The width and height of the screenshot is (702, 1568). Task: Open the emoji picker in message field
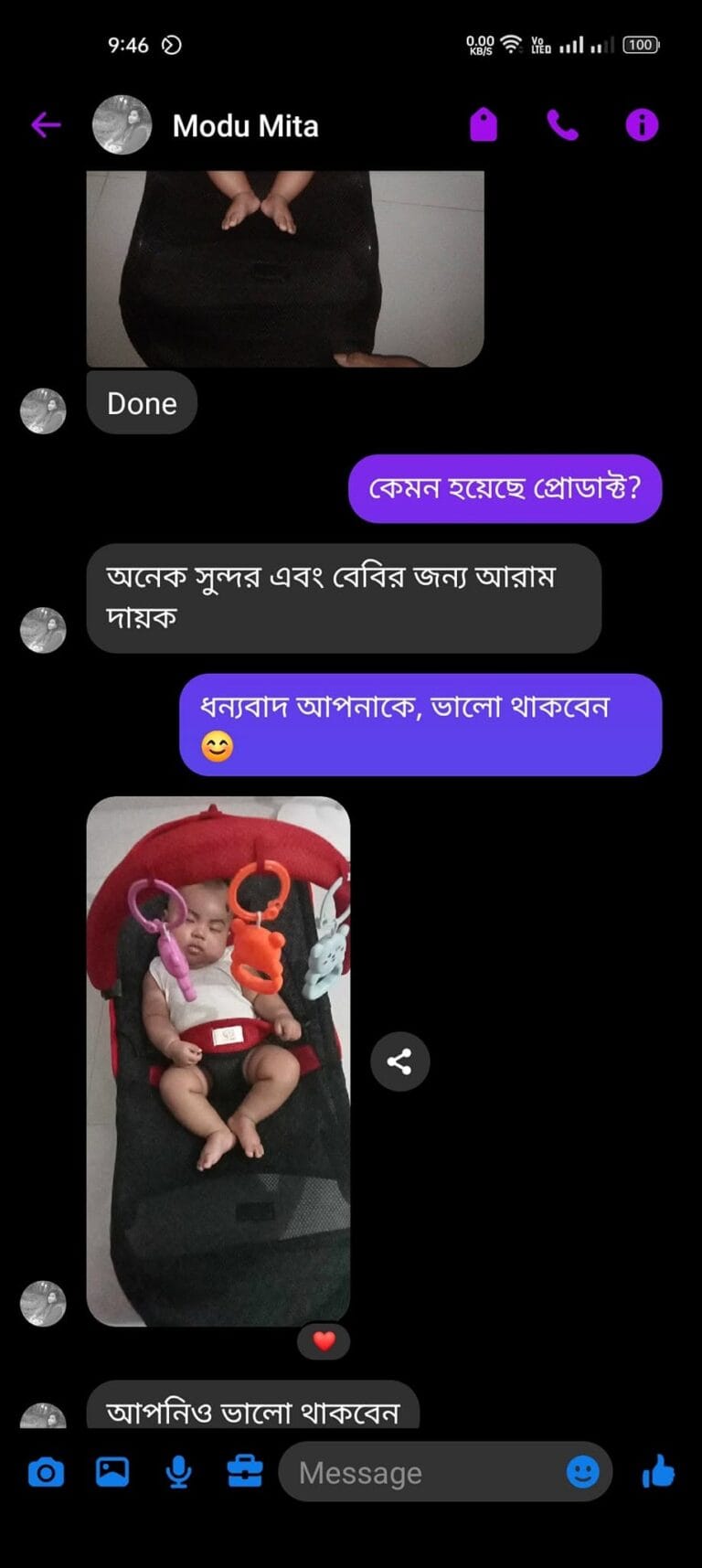point(582,1472)
